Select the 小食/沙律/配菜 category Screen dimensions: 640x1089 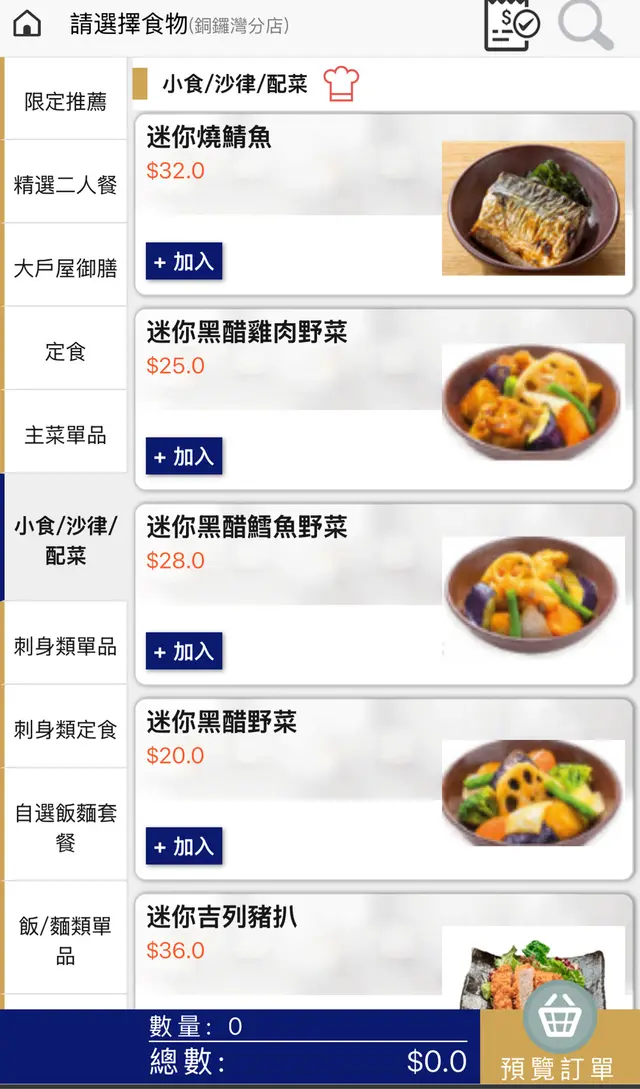tap(66, 540)
